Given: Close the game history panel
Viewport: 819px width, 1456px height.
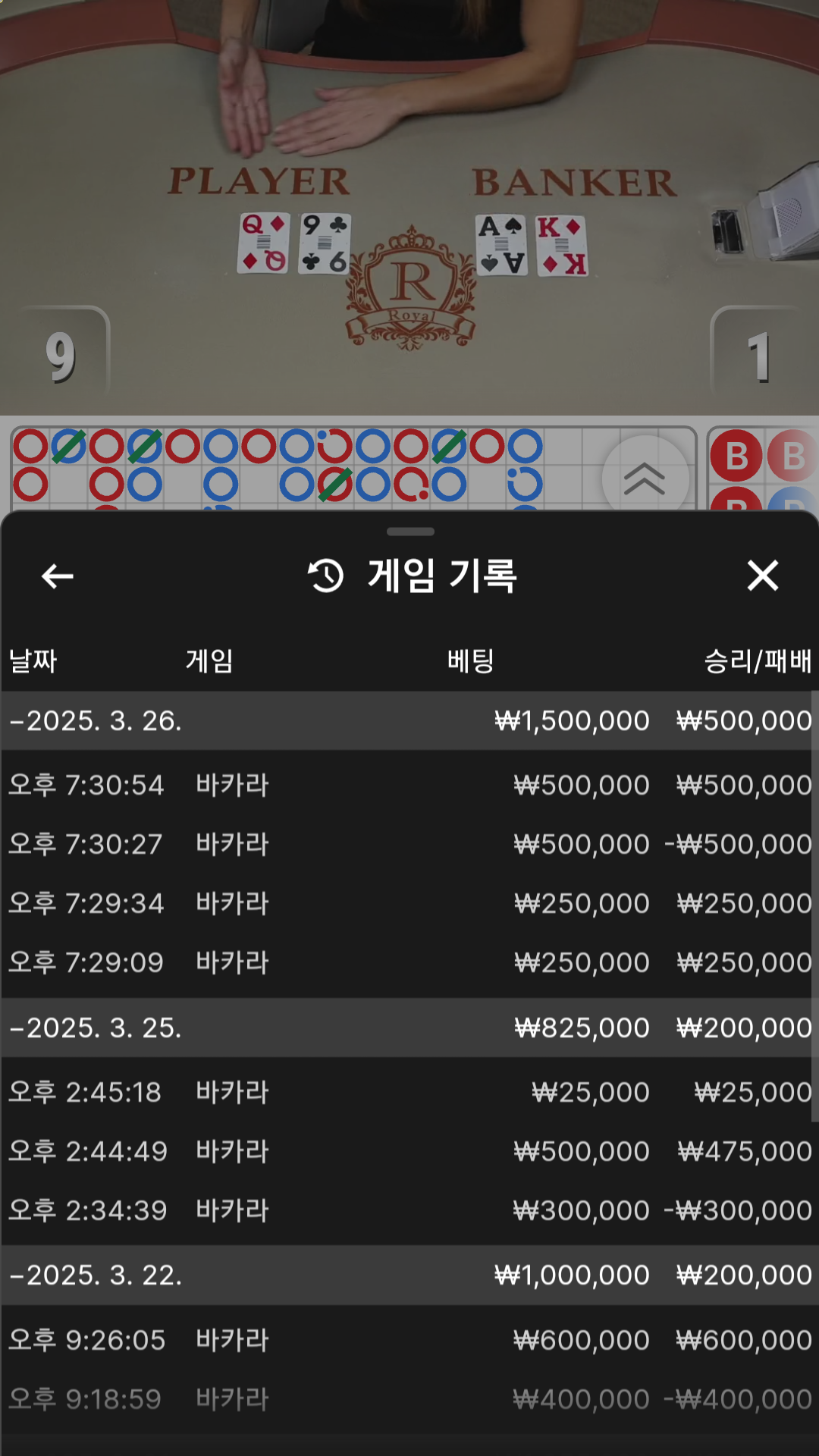Looking at the screenshot, I should (x=762, y=576).
